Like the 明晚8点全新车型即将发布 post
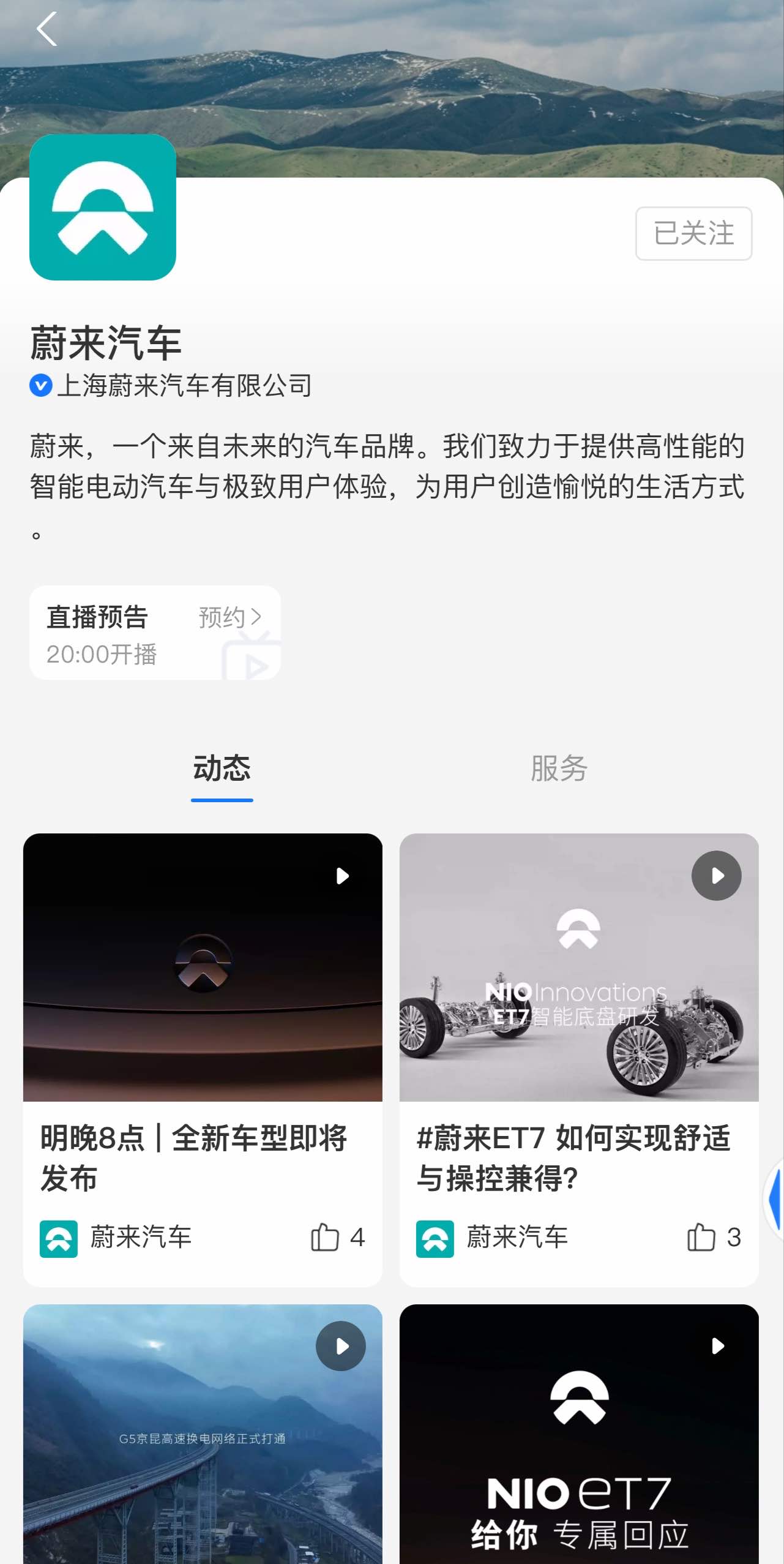The width and height of the screenshot is (784, 1564). coord(325,1238)
